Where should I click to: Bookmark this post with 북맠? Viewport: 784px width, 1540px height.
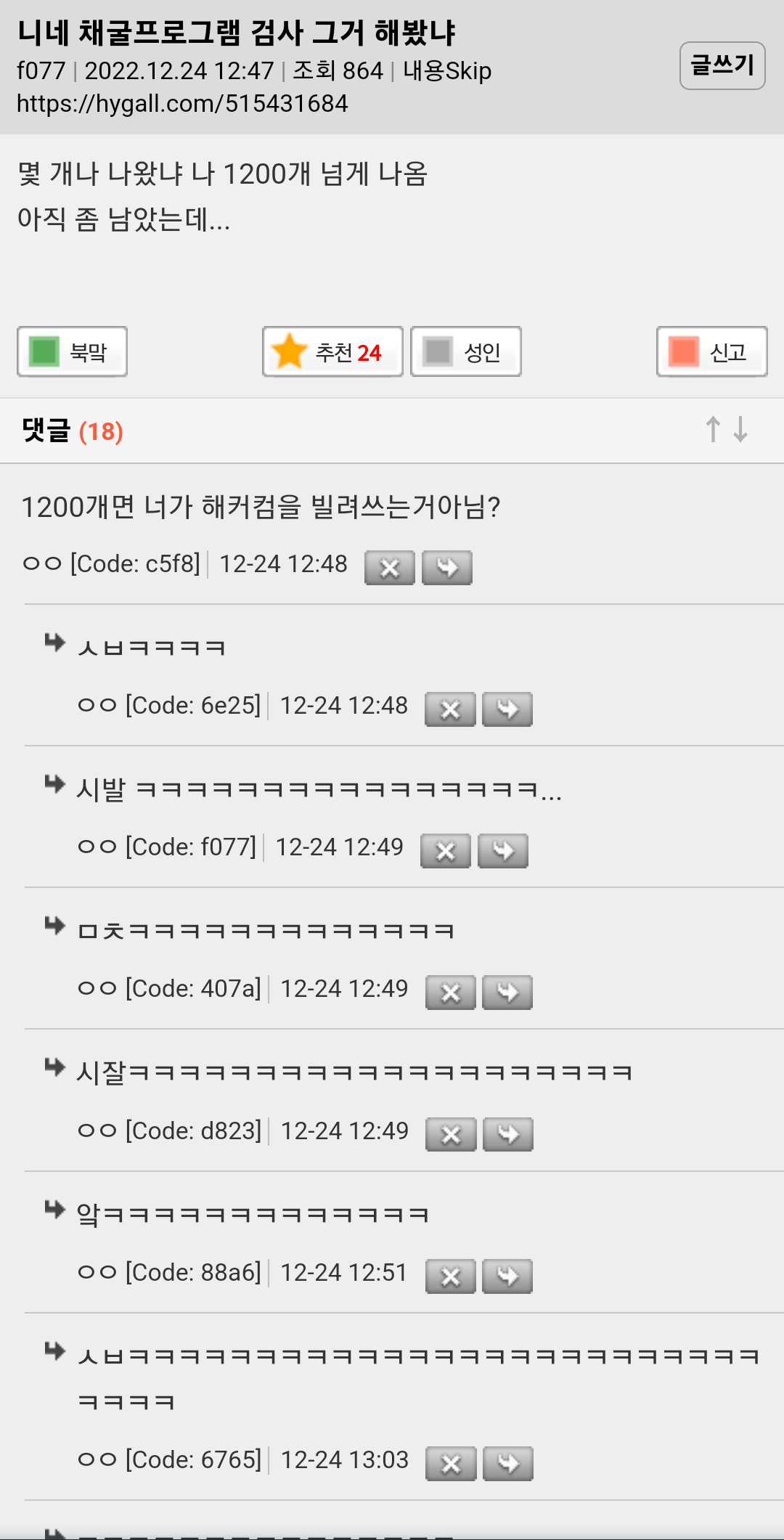tap(72, 351)
